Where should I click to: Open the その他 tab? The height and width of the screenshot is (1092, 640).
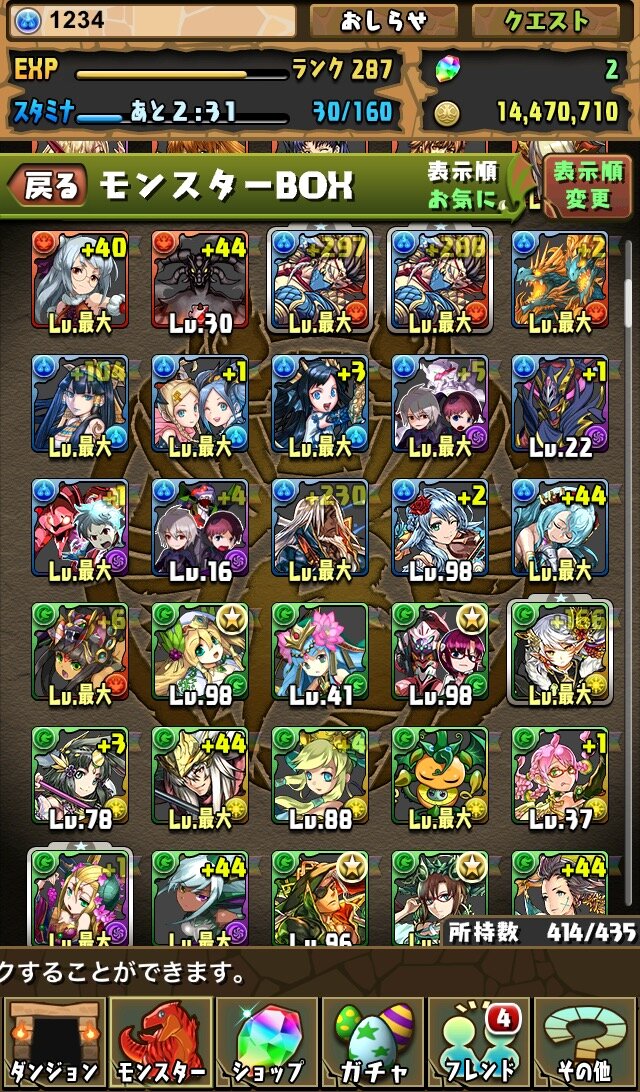point(586,1043)
